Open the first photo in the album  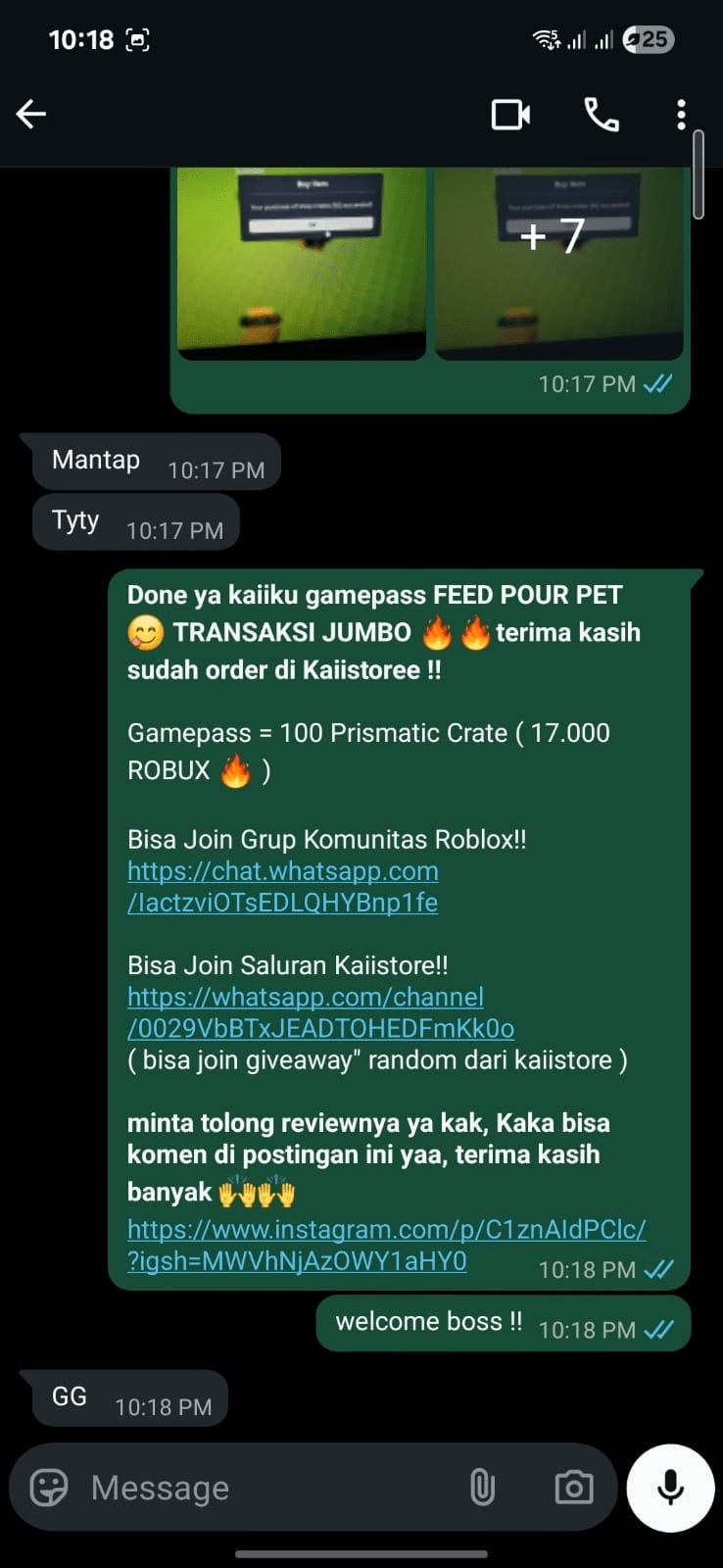coord(301,263)
